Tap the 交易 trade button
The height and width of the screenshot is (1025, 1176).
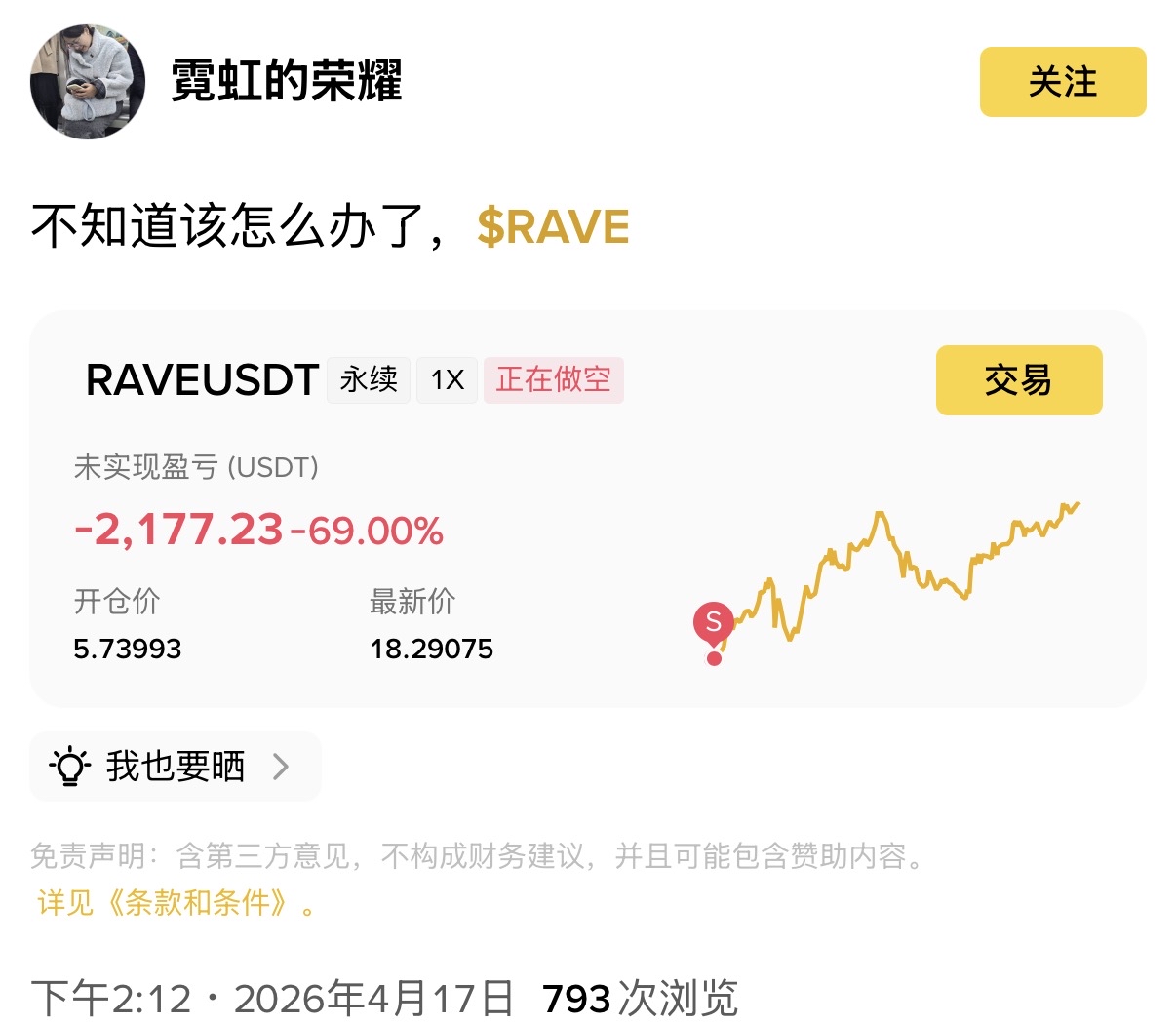tap(1018, 380)
